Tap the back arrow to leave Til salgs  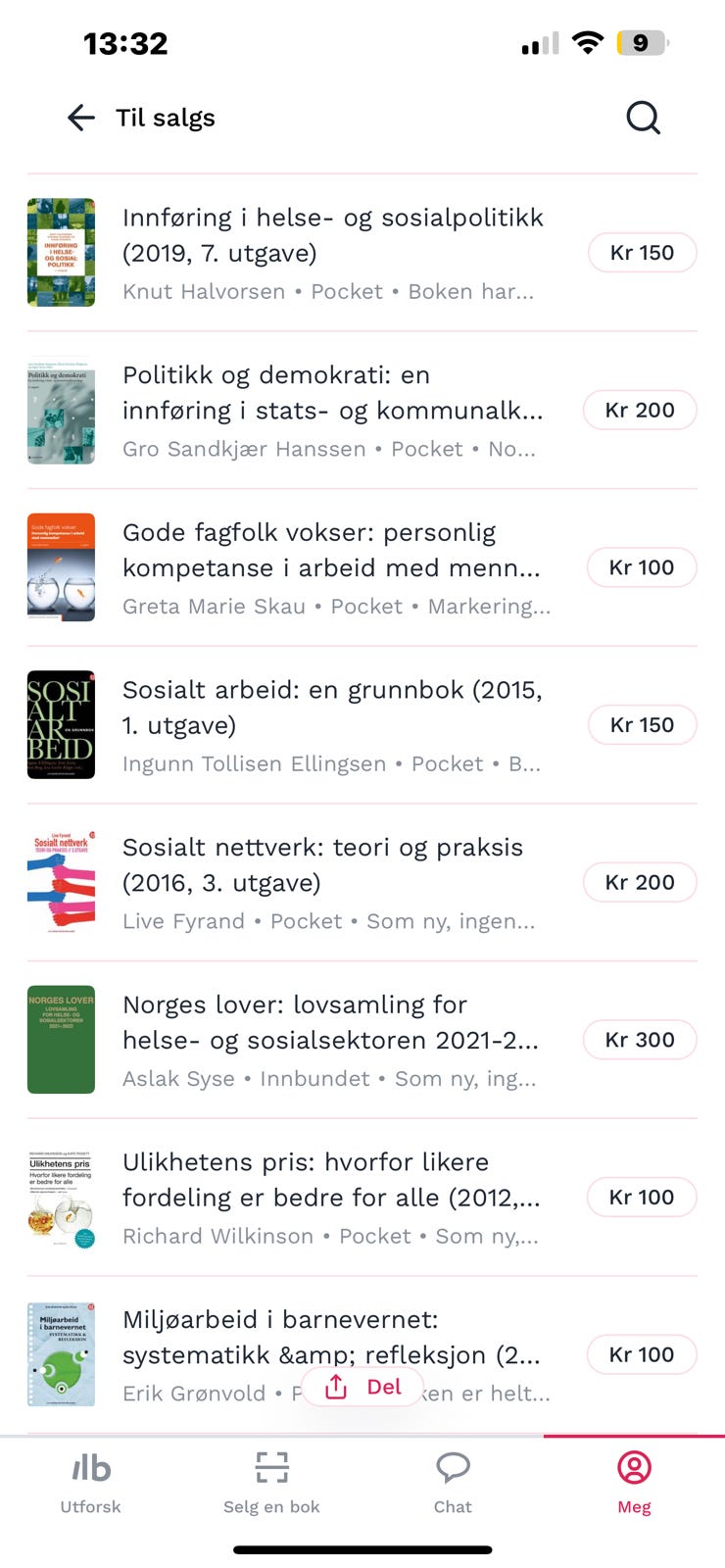pos(80,118)
